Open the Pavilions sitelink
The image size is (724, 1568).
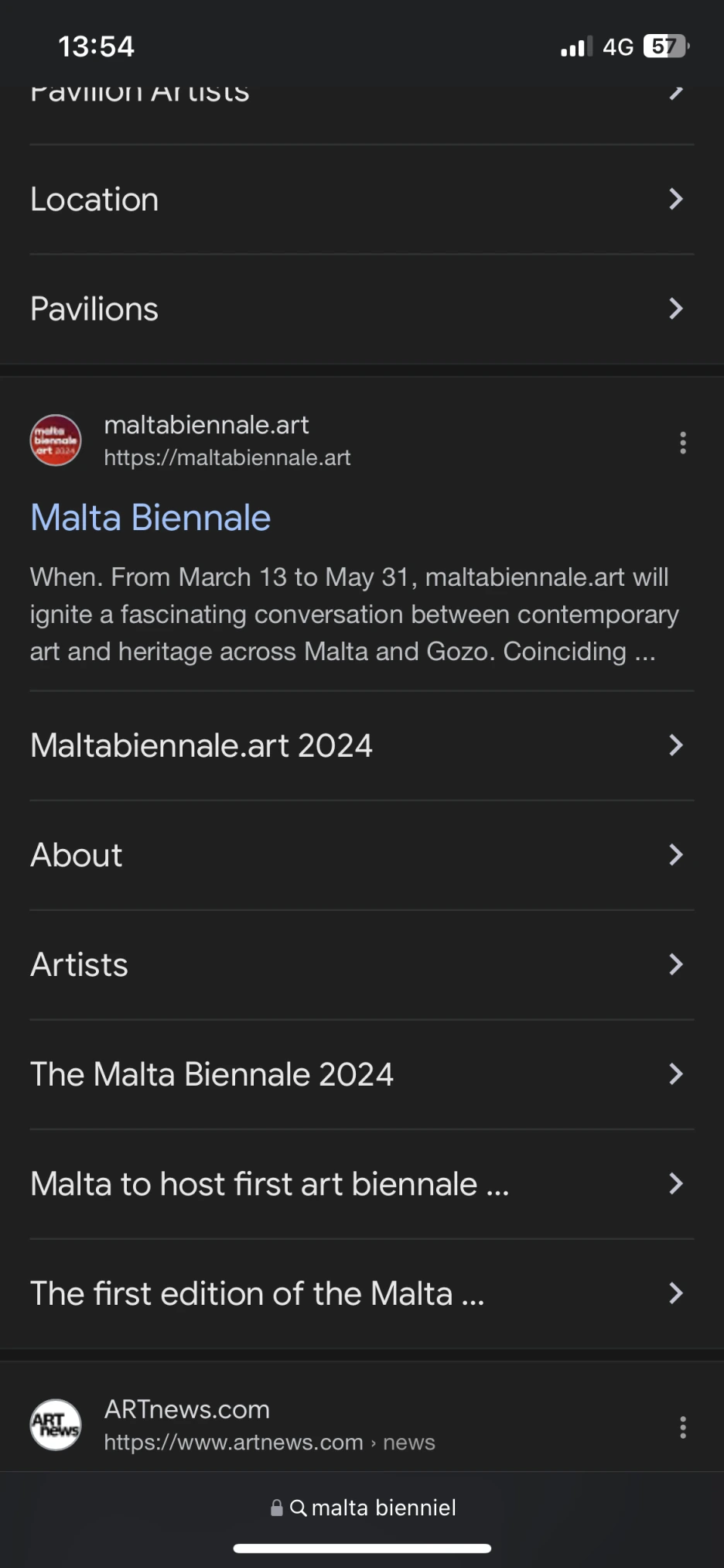356,309
